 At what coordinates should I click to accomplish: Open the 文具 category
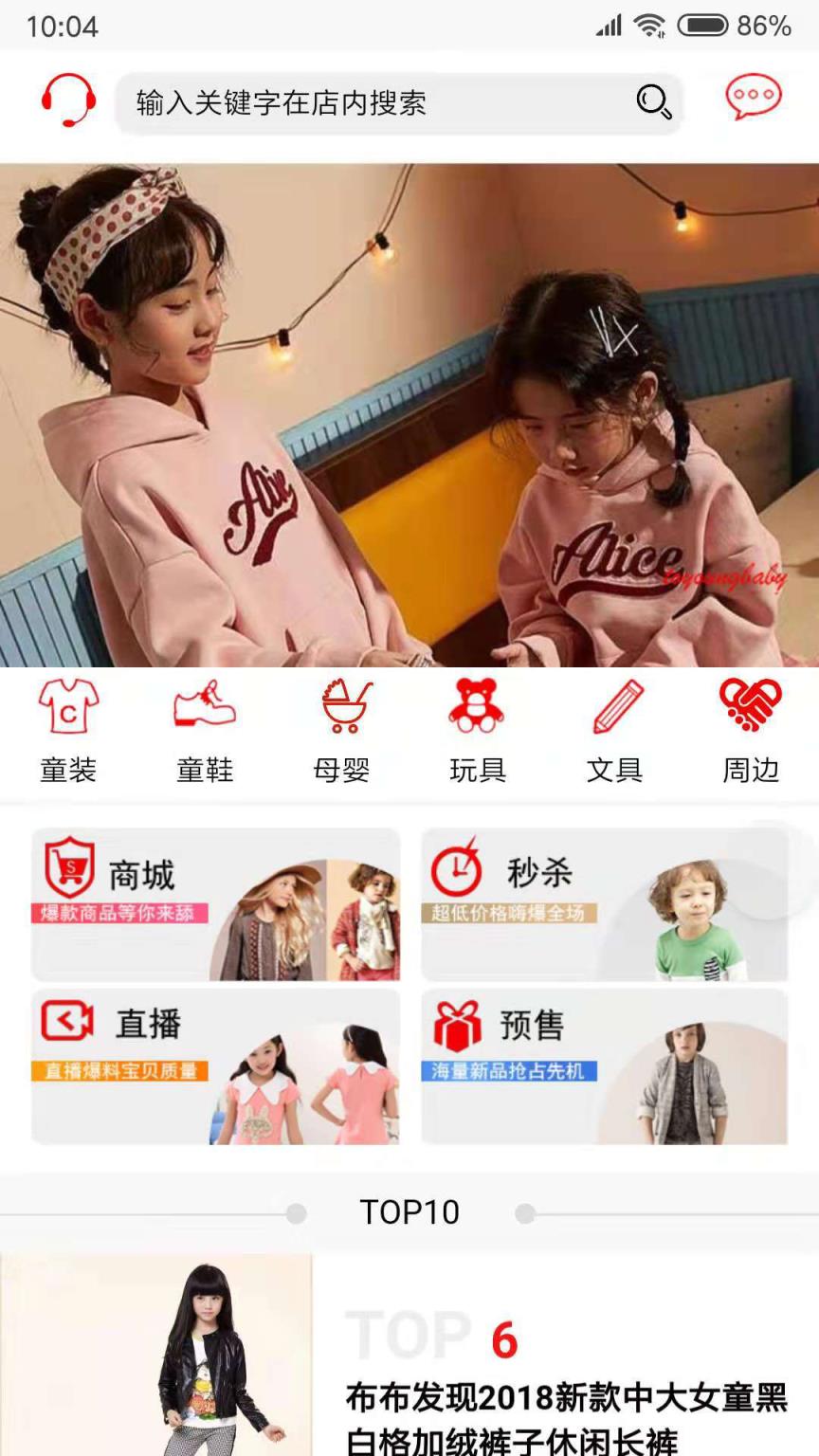click(x=614, y=731)
